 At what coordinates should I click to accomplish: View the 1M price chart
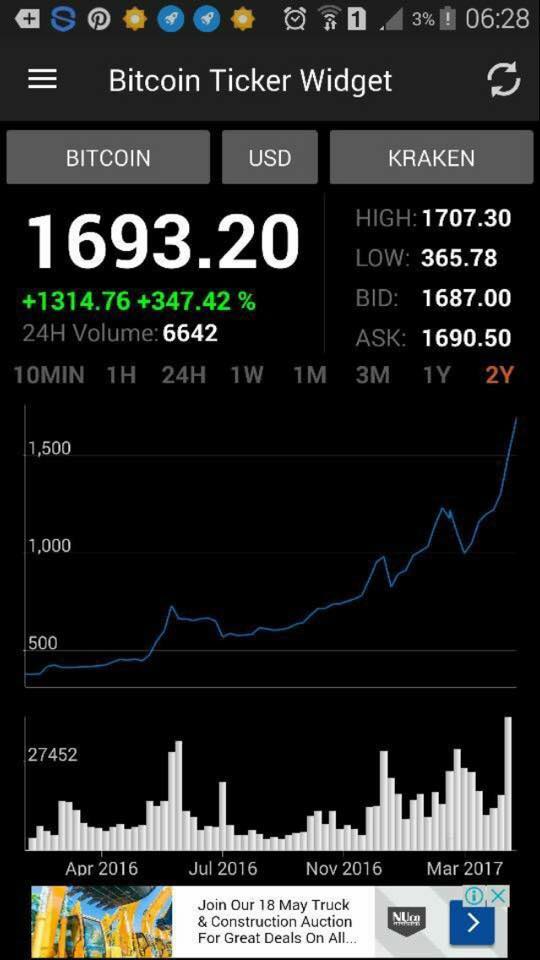point(310,375)
